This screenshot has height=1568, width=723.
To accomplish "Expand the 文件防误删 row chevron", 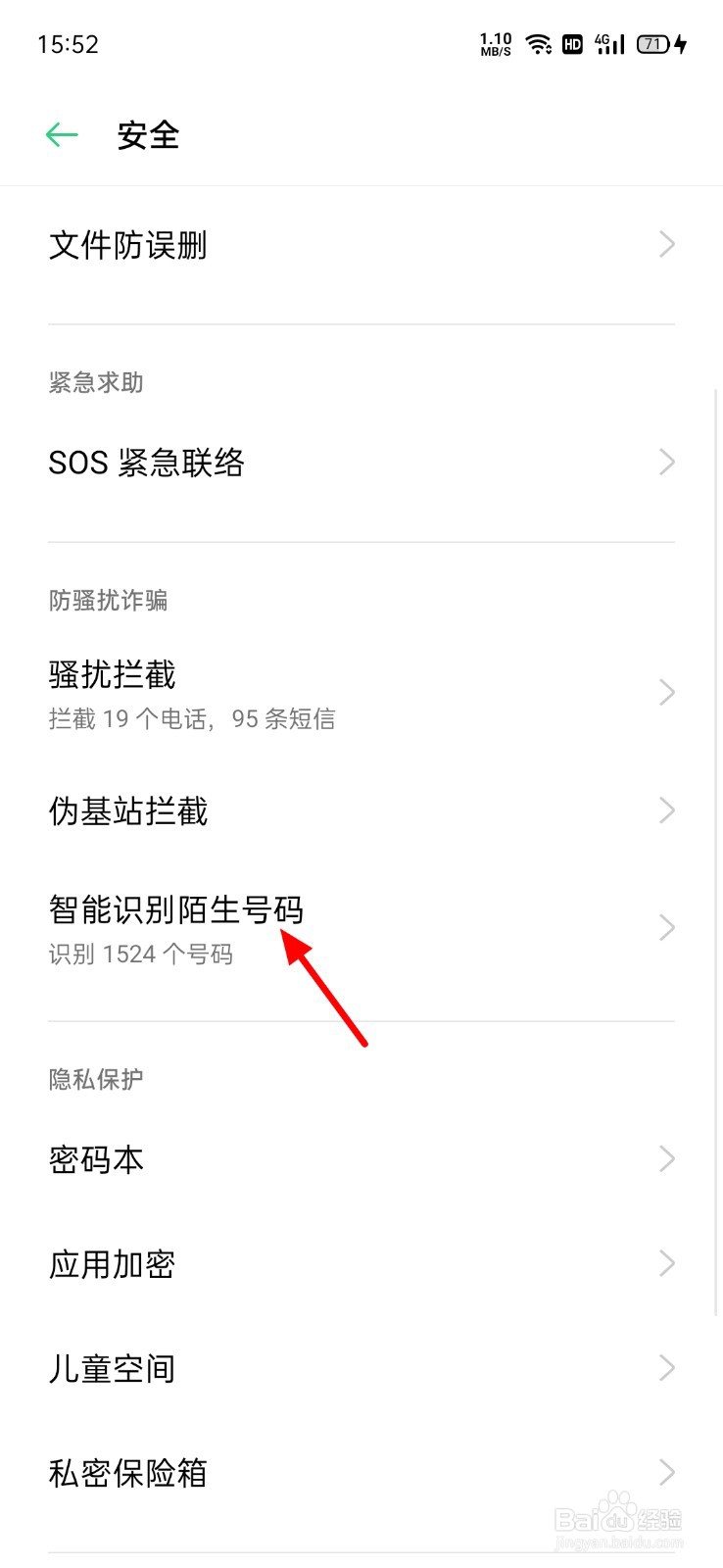I will point(666,245).
